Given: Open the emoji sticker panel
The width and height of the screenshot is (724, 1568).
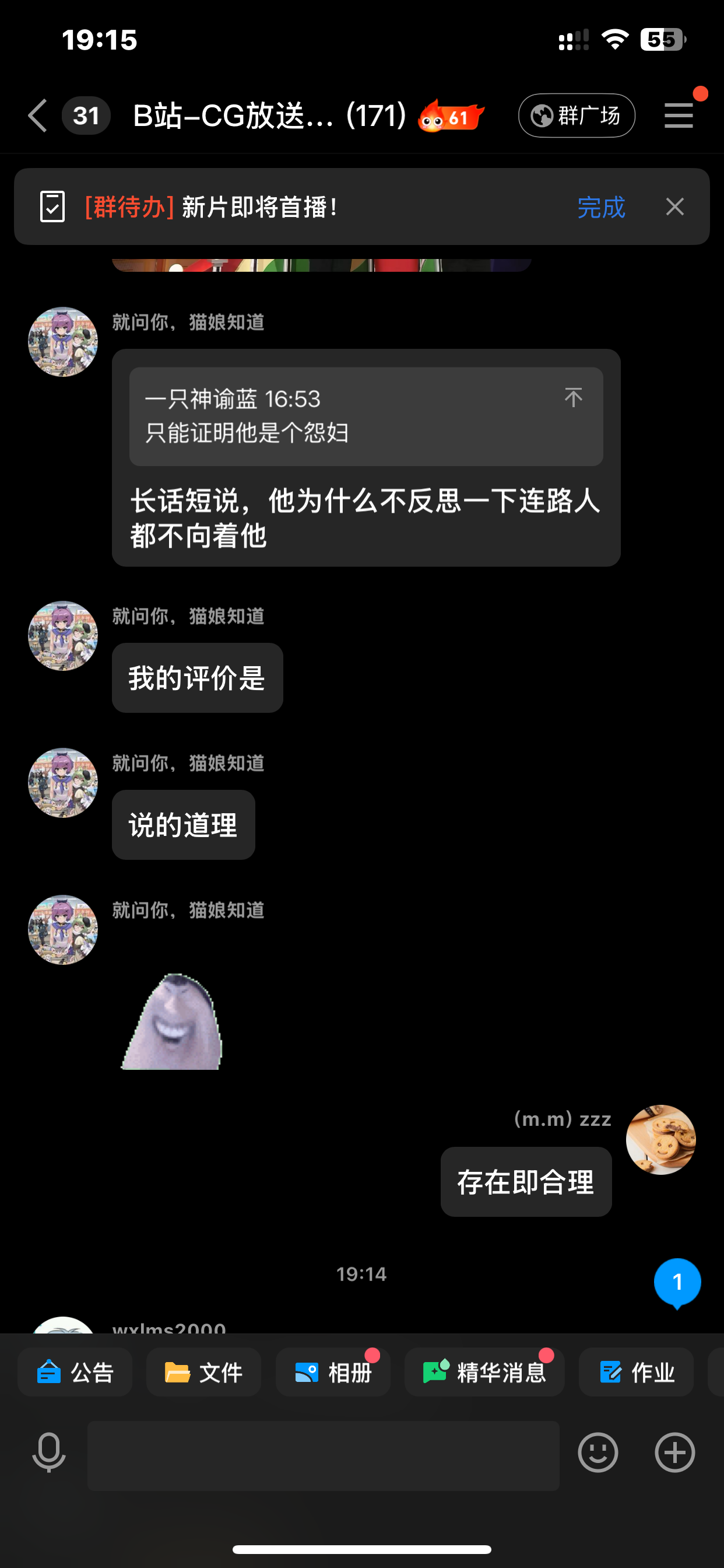Looking at the screenshot, I should click(598, 1453).
